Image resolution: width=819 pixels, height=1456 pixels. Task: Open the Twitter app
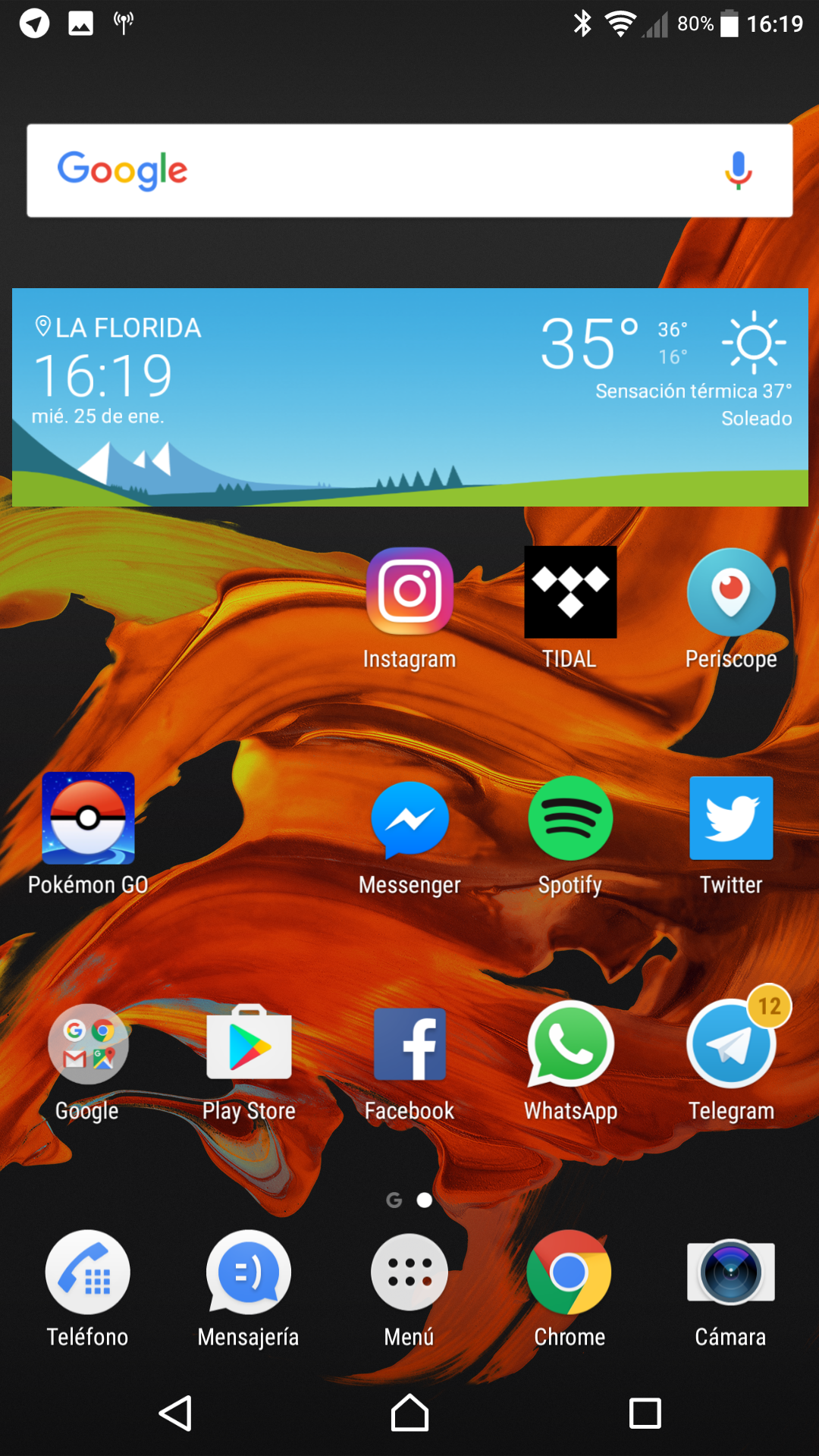(x=731, y=817)
